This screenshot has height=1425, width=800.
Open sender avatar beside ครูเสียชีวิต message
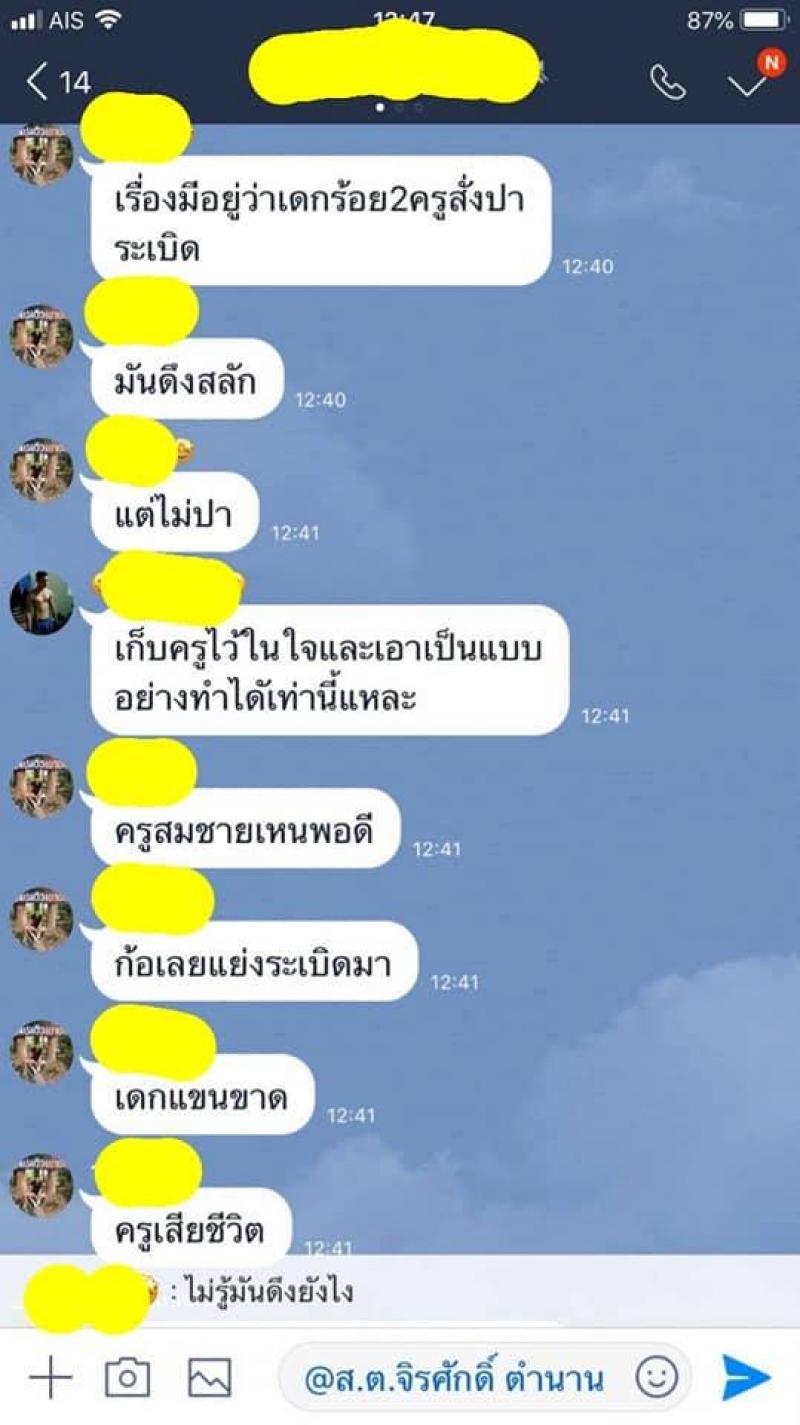(41, 1185)
